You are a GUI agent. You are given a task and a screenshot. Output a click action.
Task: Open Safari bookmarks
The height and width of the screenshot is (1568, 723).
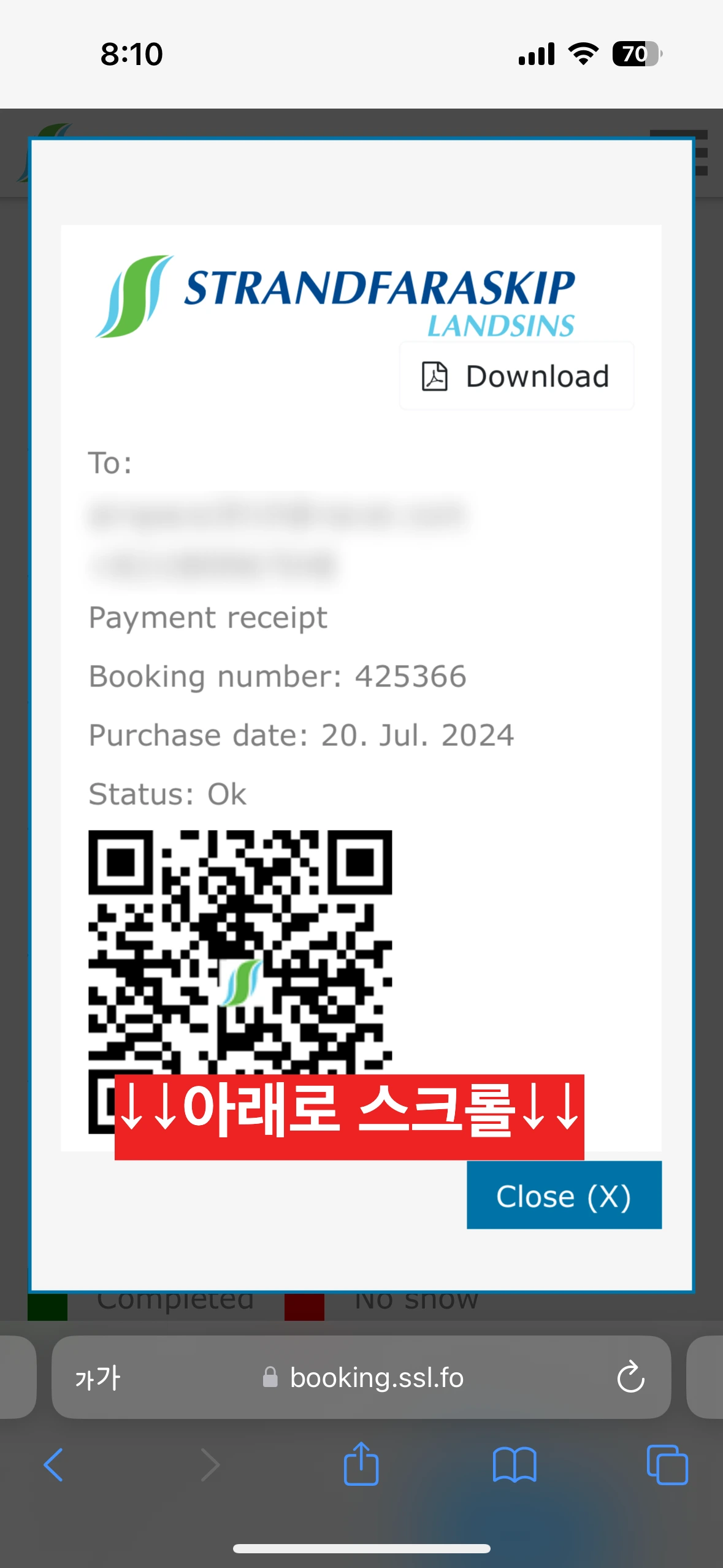click(x=515, y=1465)
